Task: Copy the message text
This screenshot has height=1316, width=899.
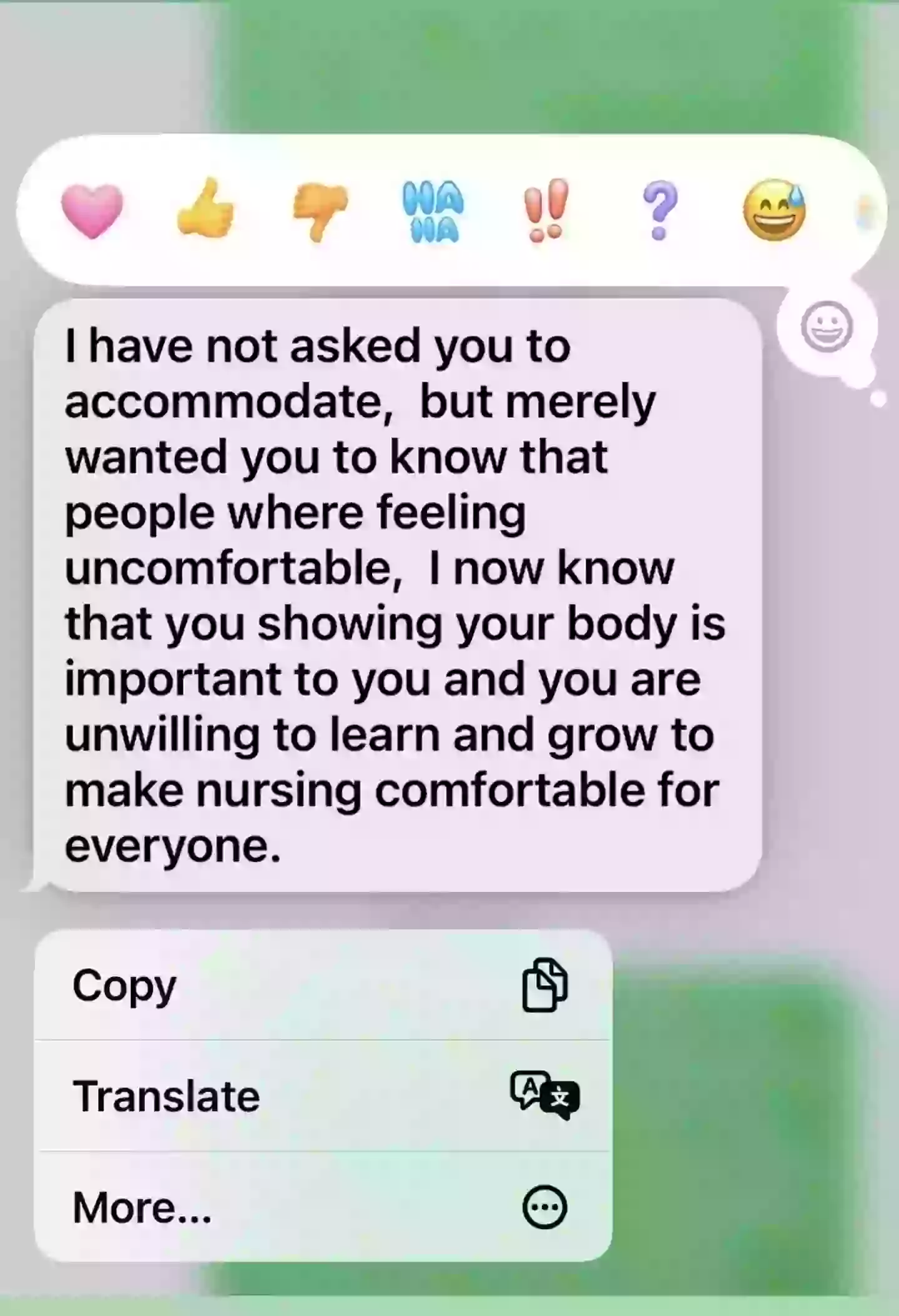Action: 323,985
